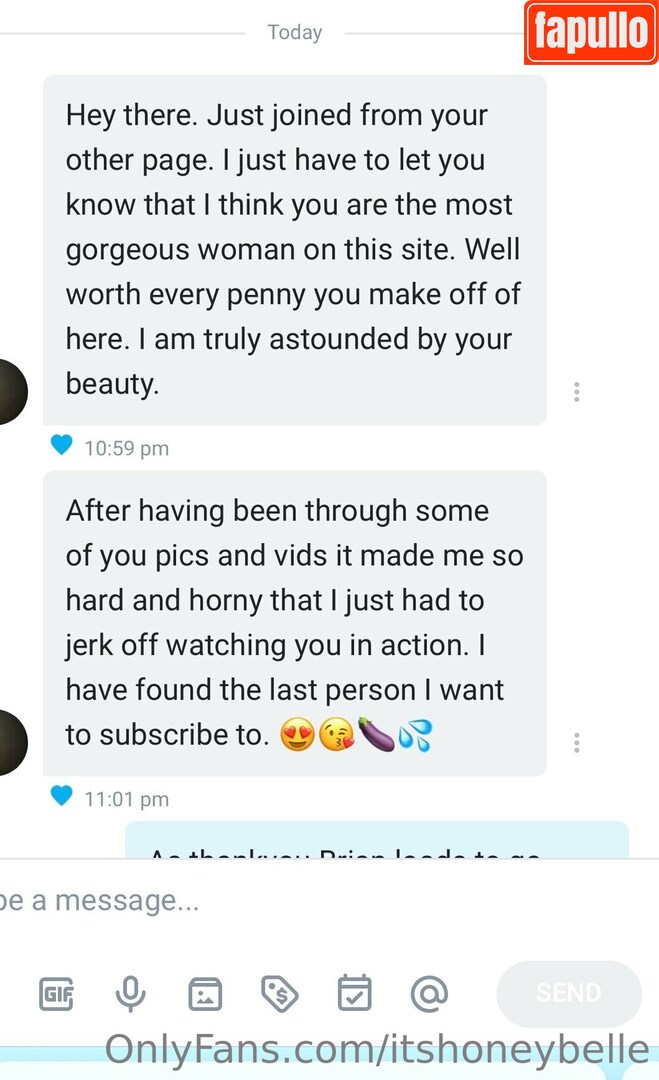659x1080 pixels.
Task: Schedule the message with the calendar icon
Action: coord(354,994)
